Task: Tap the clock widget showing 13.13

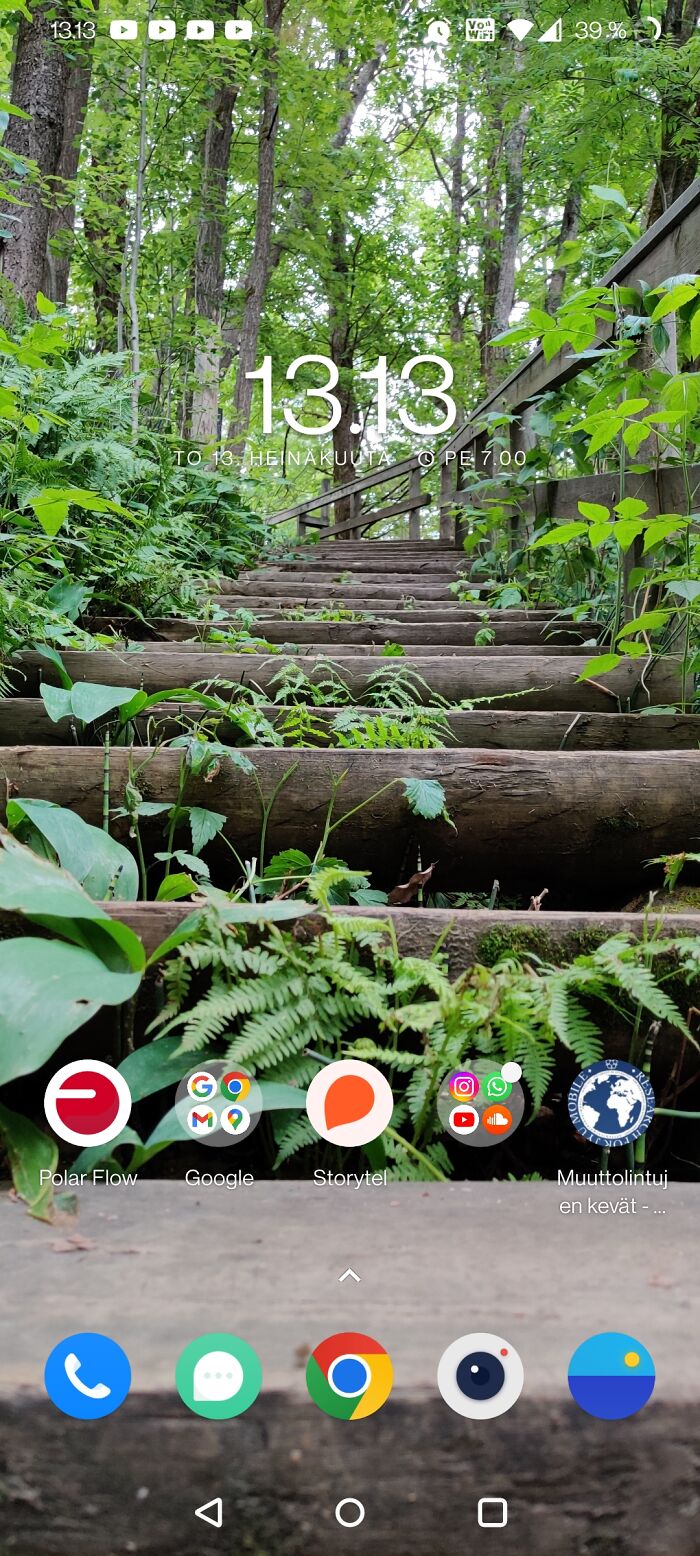Action: tap(349, 396)
